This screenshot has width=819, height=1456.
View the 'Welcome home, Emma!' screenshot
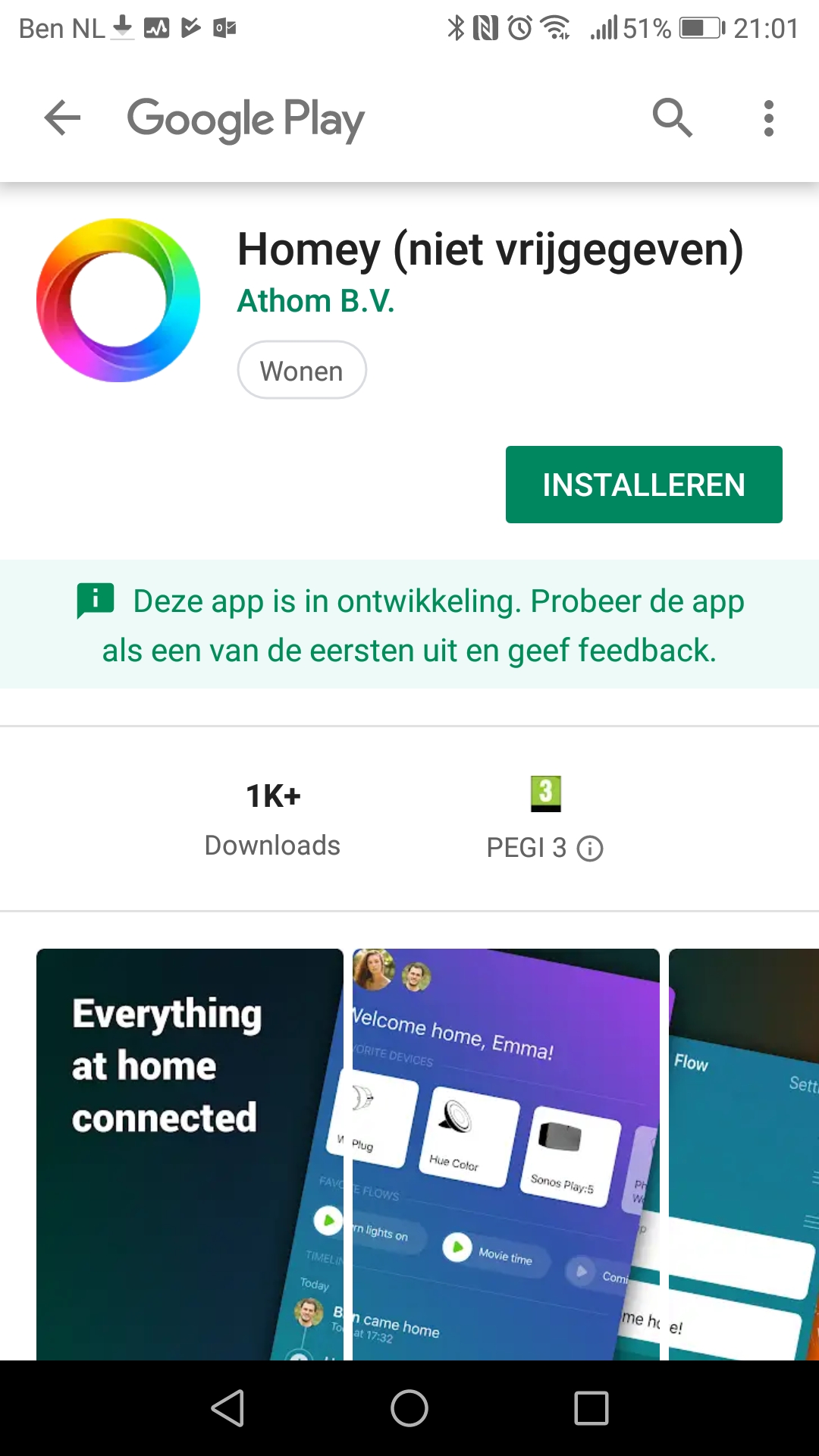tap(506, 1153)
